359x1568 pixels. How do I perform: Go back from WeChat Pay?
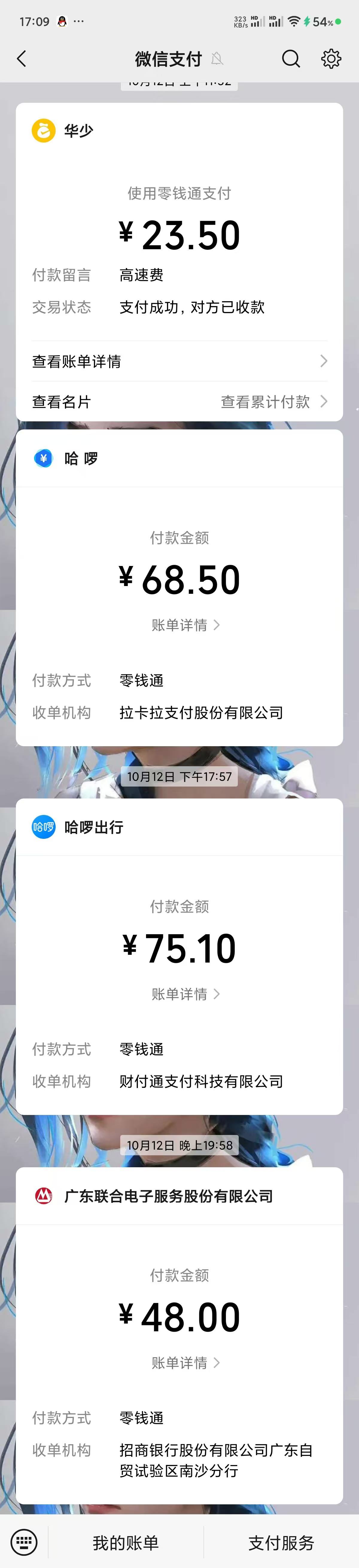pos(22,59)
